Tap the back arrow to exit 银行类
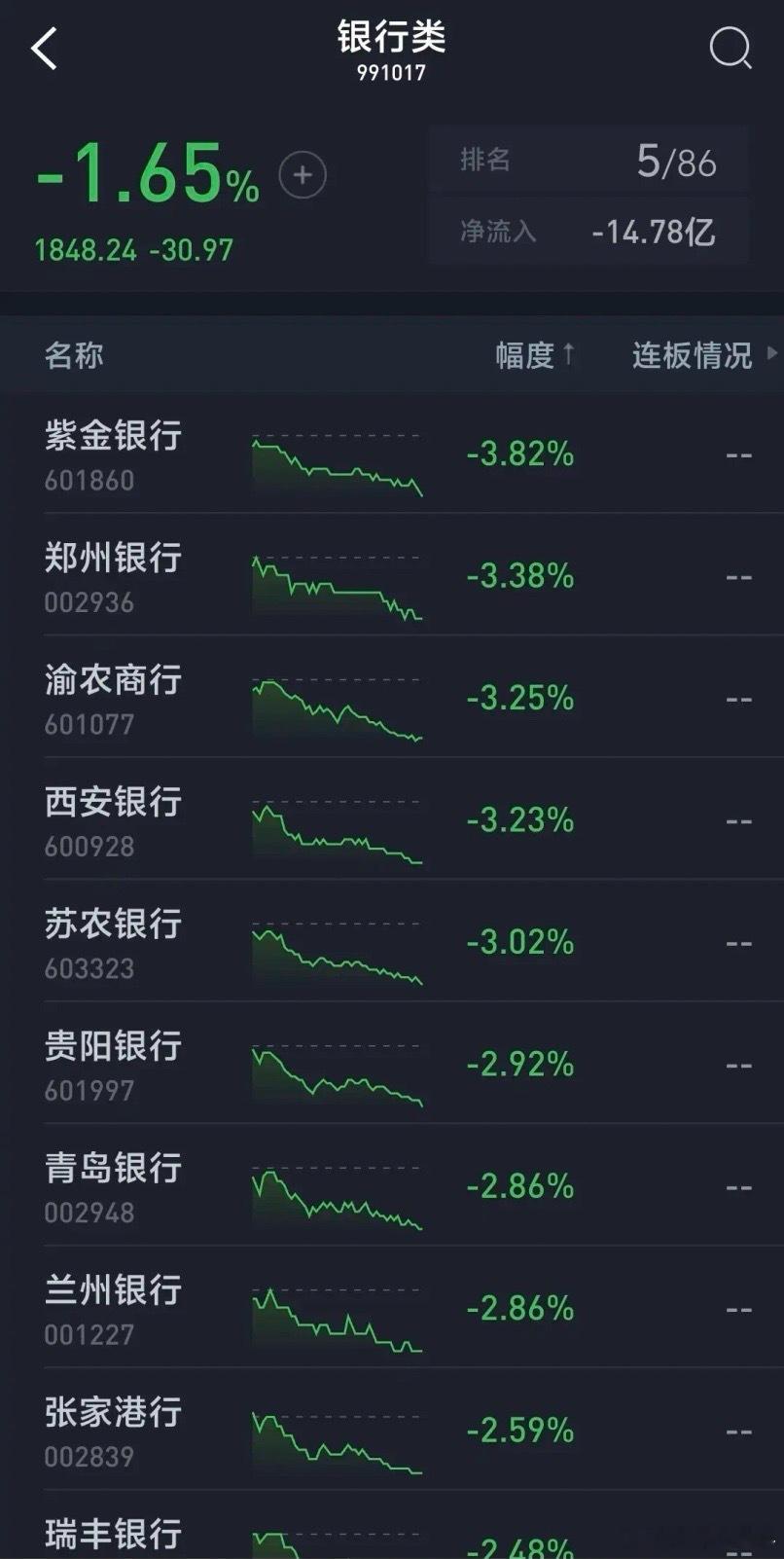 [46, 49]
